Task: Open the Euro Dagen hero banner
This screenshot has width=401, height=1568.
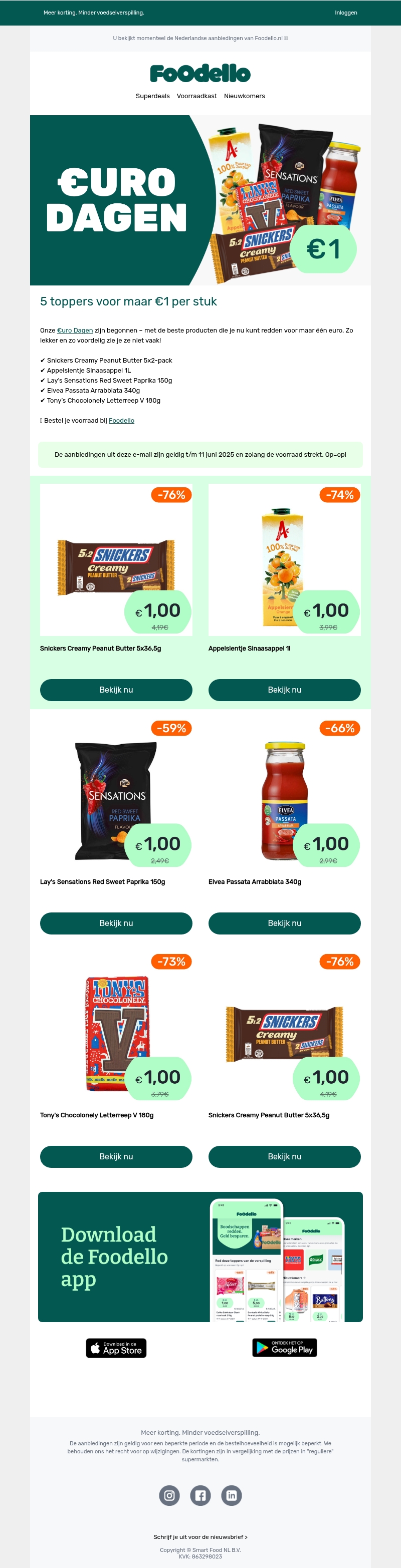Action: 200,200
